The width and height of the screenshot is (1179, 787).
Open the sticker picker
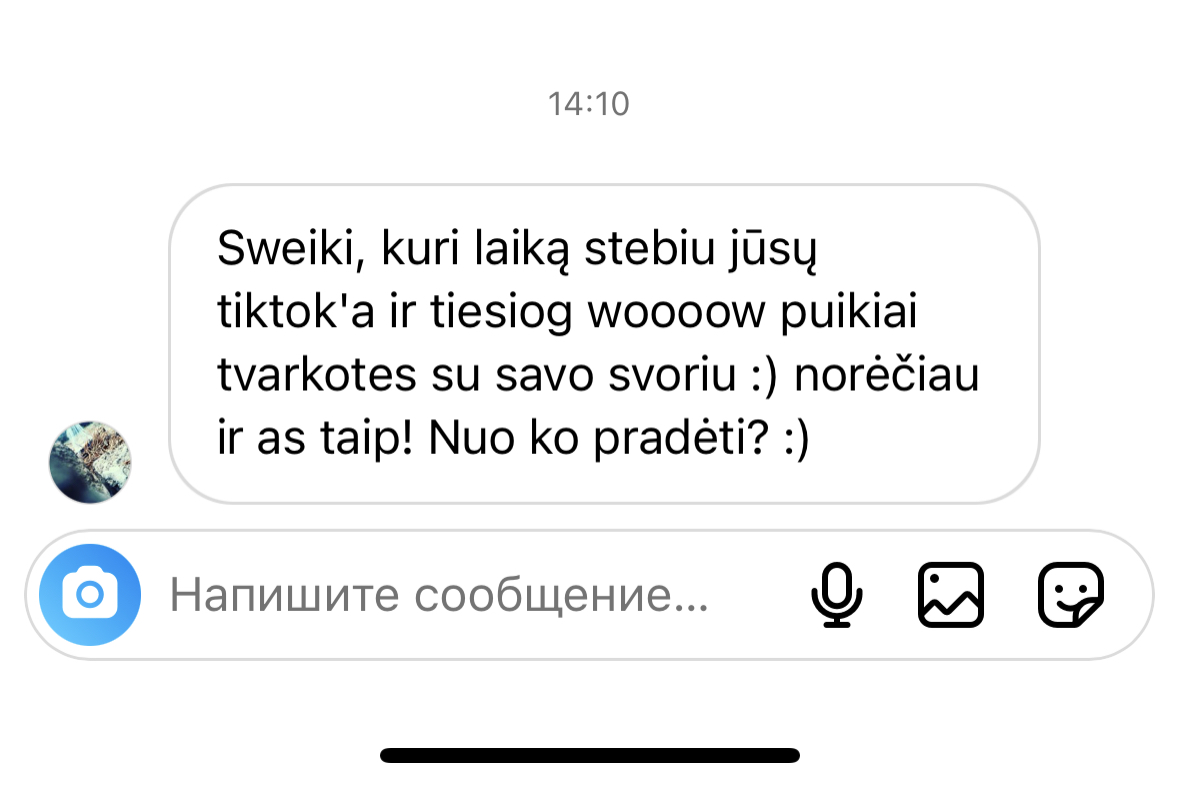tap(1071, 595)
